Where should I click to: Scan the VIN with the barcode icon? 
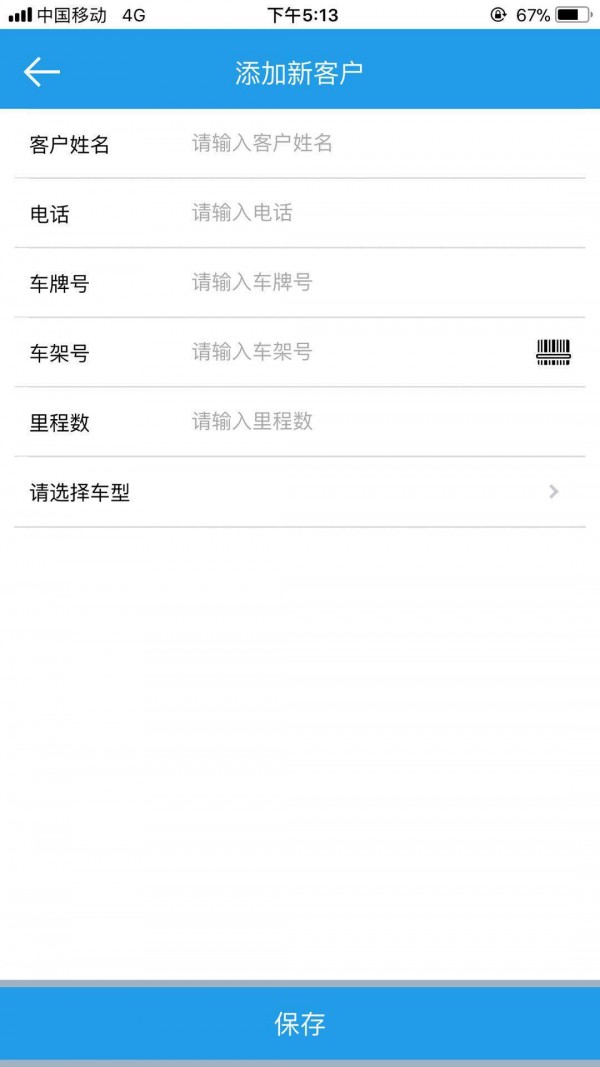tap(553, 352)
